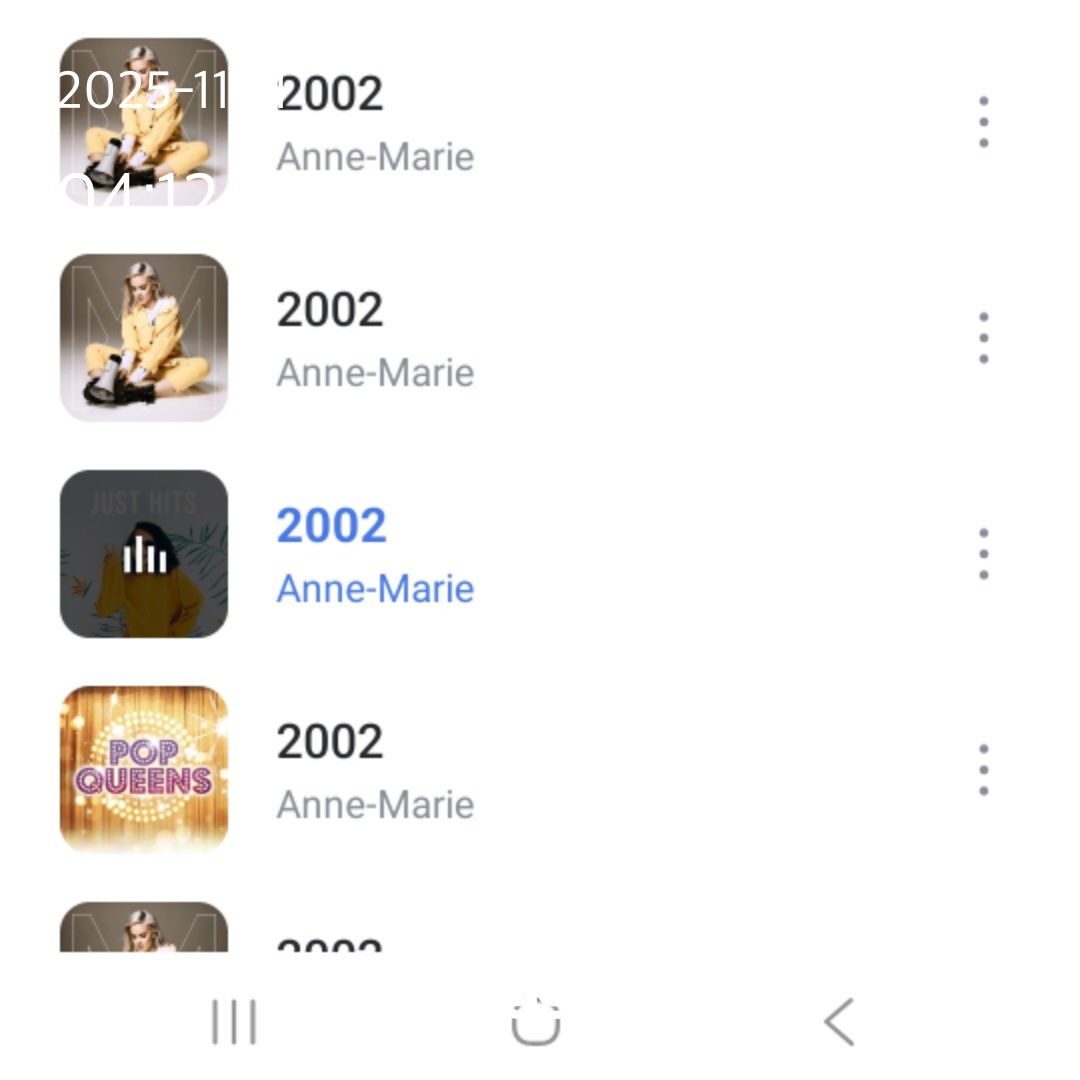Open more options for Pop Queens 2002
This screenshot has width=1080, height=1080.
coord(984,770)
